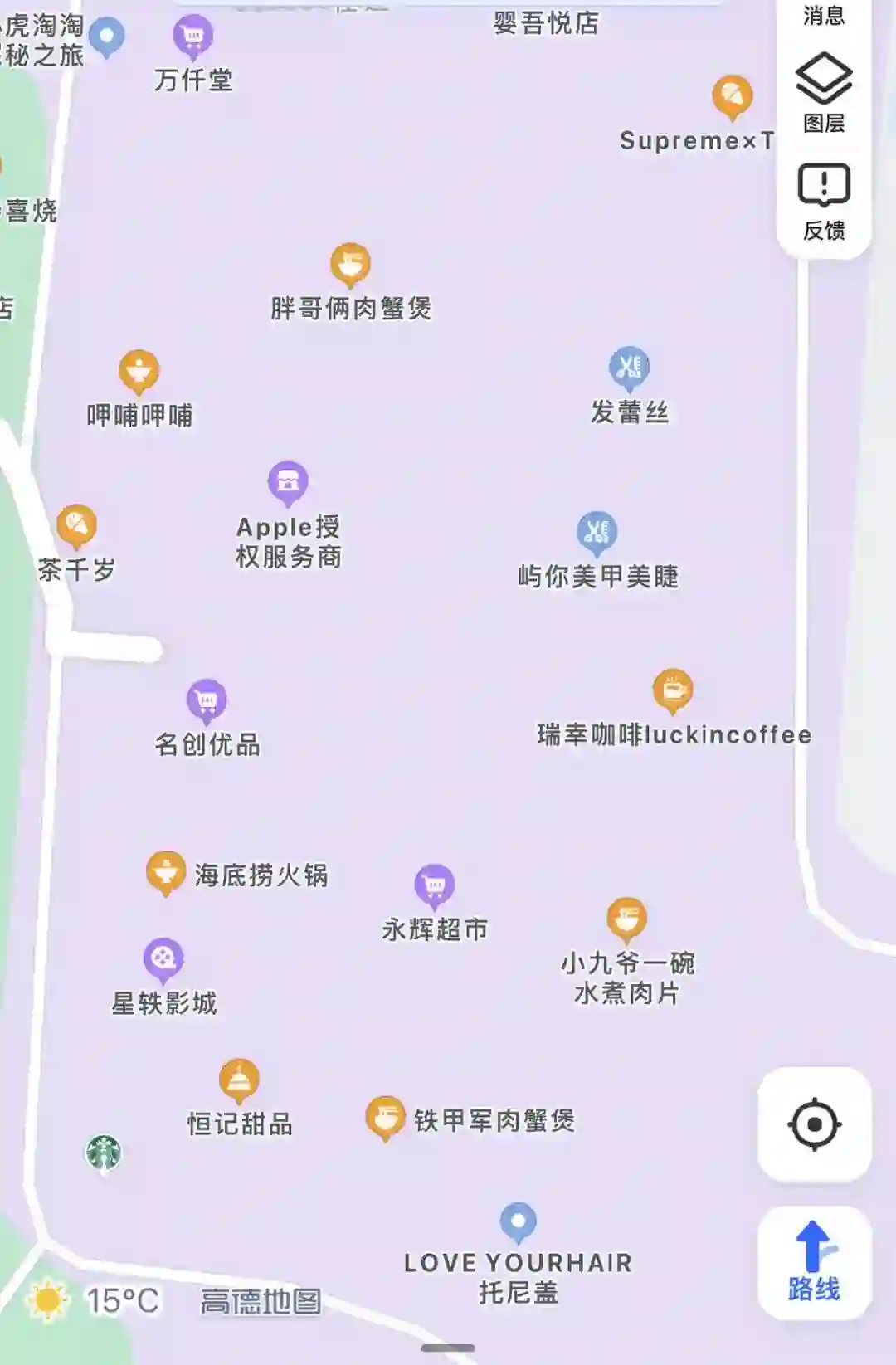Select Apple授权服务商 marker
The width and height of the screenshot is (896, 1365).
(288, 482)
